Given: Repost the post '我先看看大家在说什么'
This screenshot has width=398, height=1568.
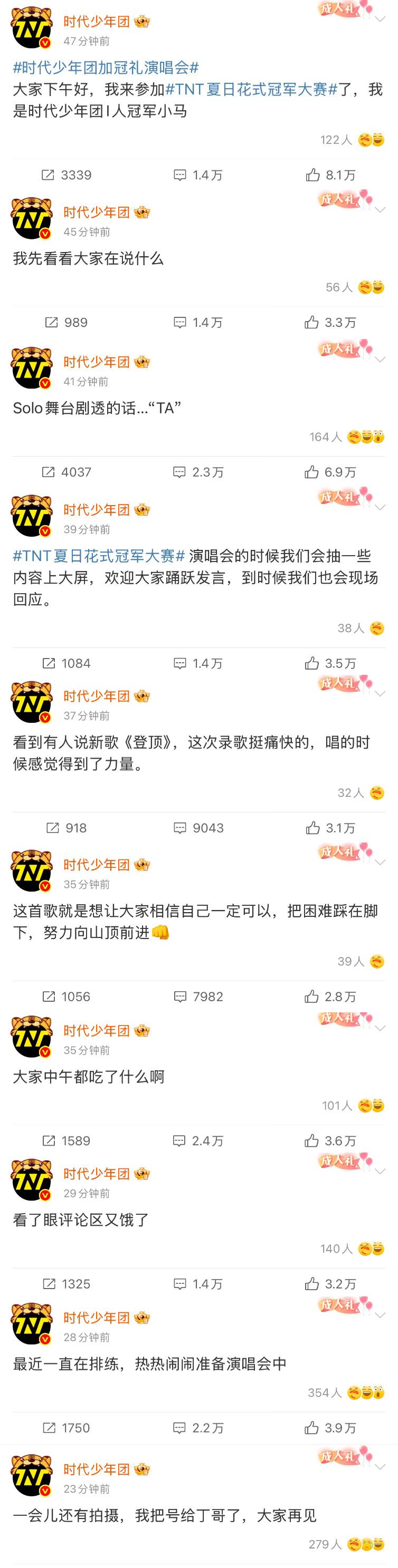Looking at the screenshot, I should pos(67,323).
